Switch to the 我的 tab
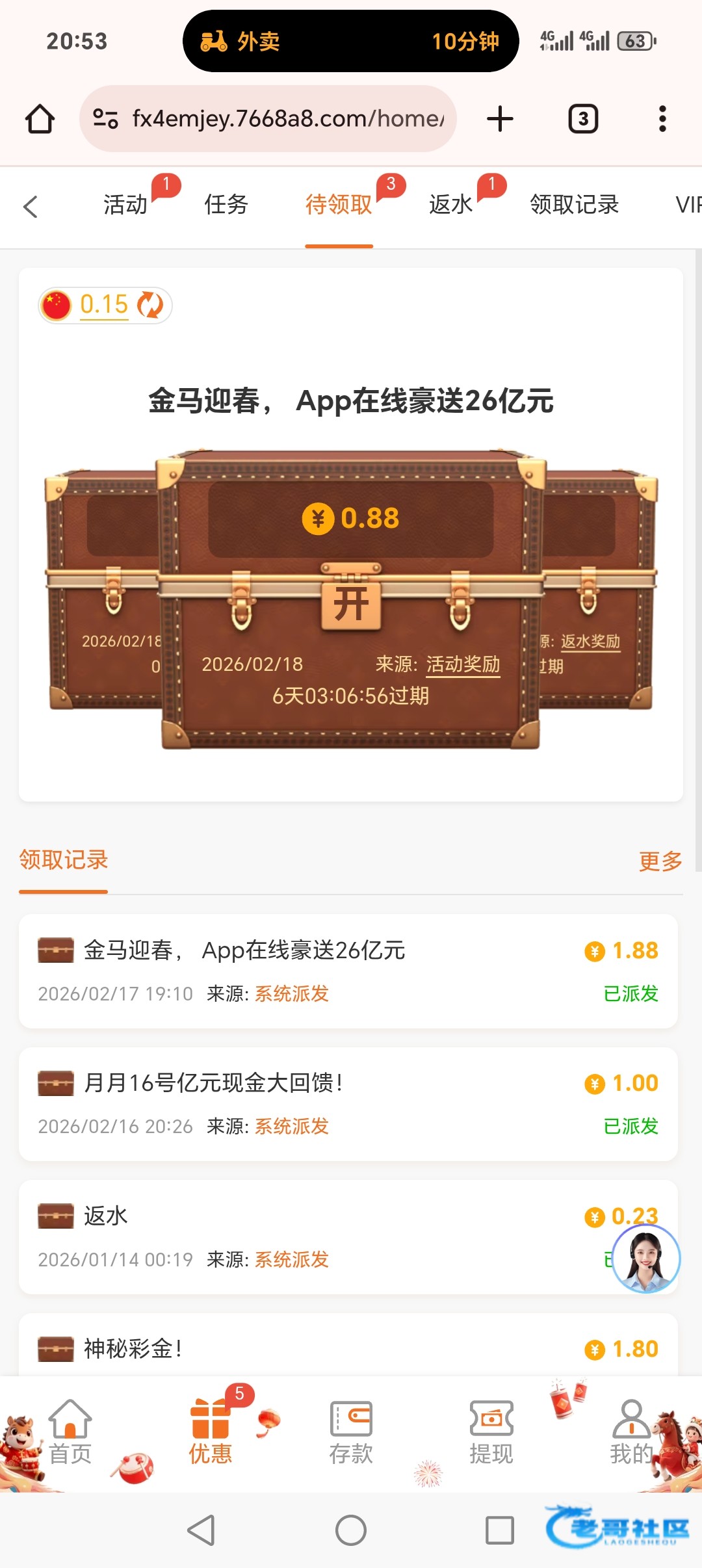Viewport: 702px width, 1568px height. pyautogui.click(x=631, y=1432)
